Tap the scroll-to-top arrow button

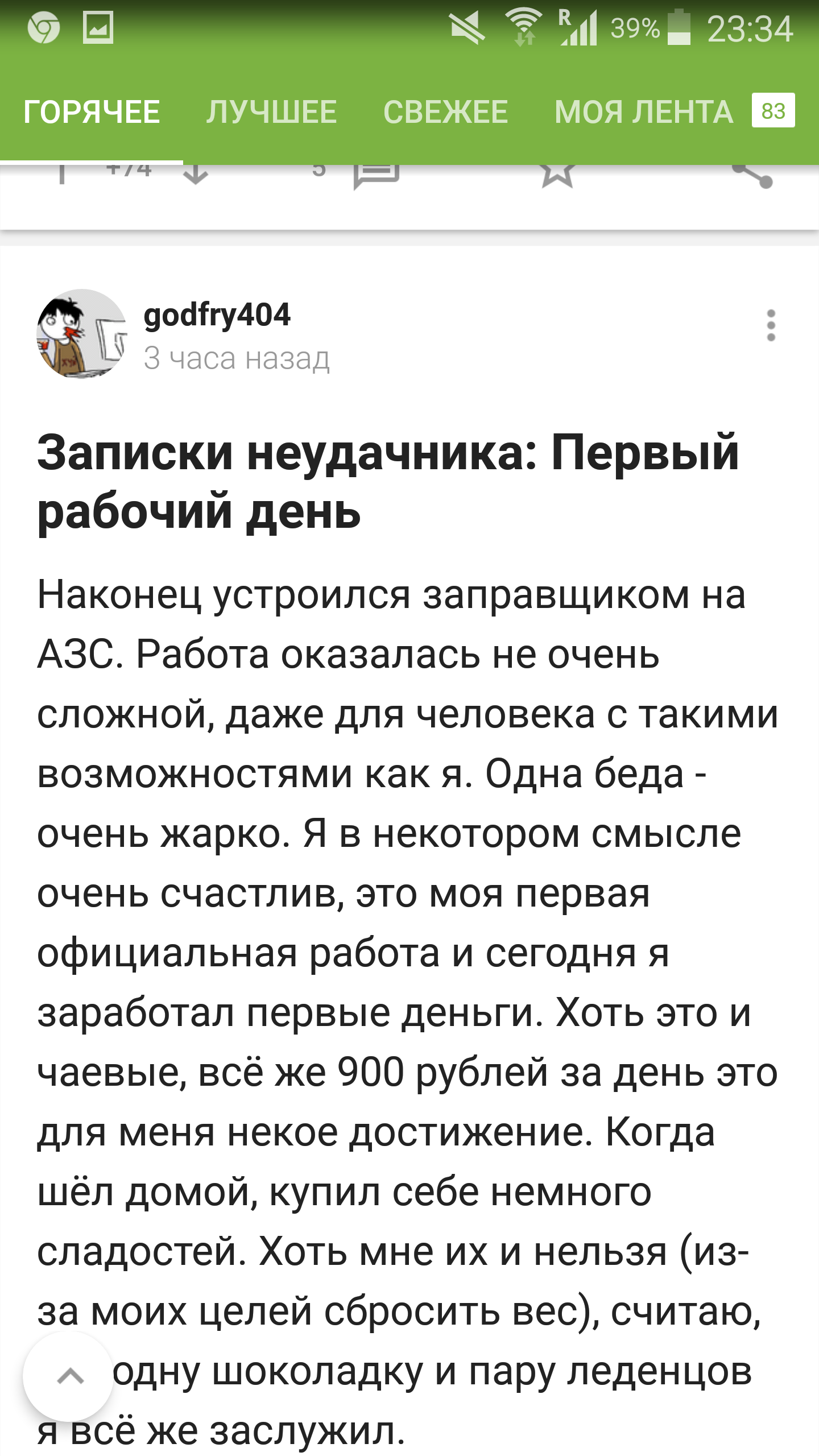[x=69, y=1376]
